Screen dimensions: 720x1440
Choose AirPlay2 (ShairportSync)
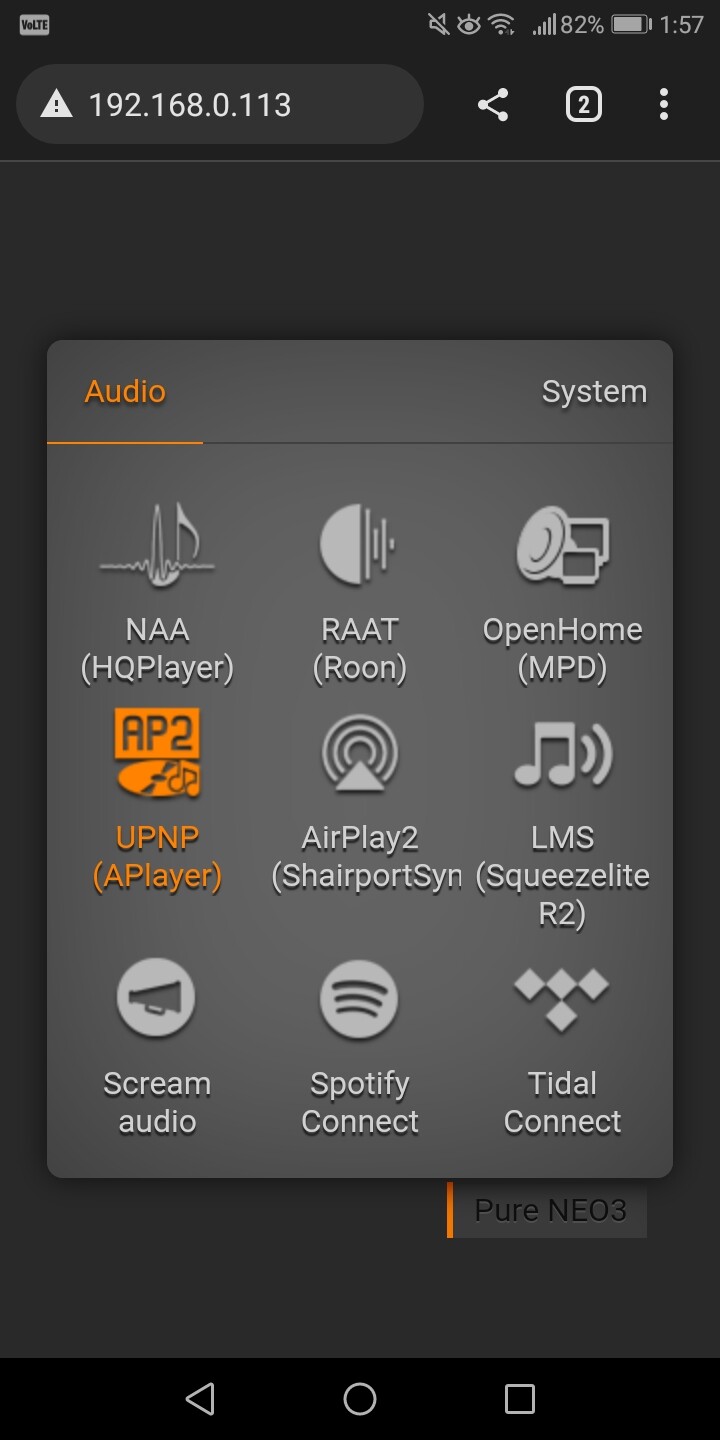pyautogui.click(x=360, y=800)
